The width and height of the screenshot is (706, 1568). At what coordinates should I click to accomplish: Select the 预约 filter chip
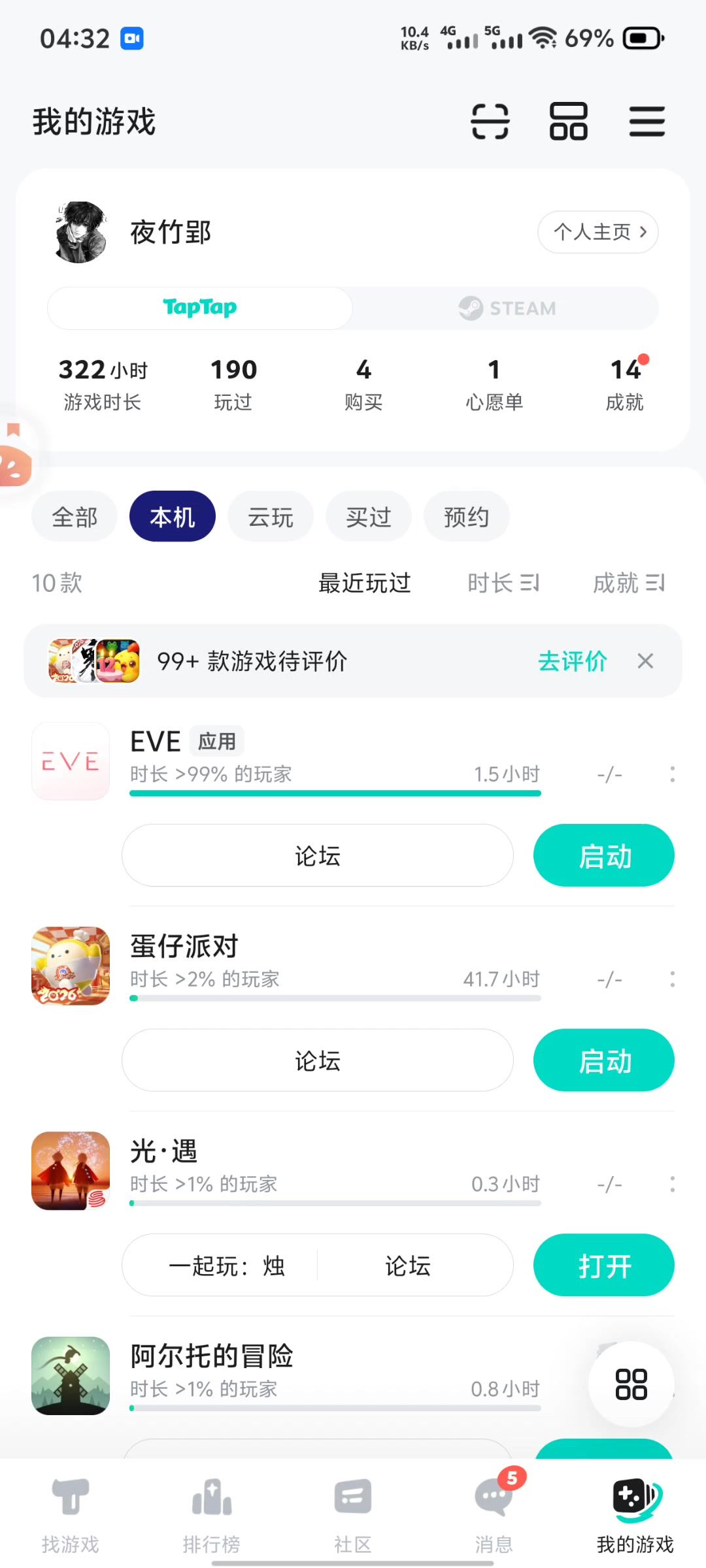point(466,517)
